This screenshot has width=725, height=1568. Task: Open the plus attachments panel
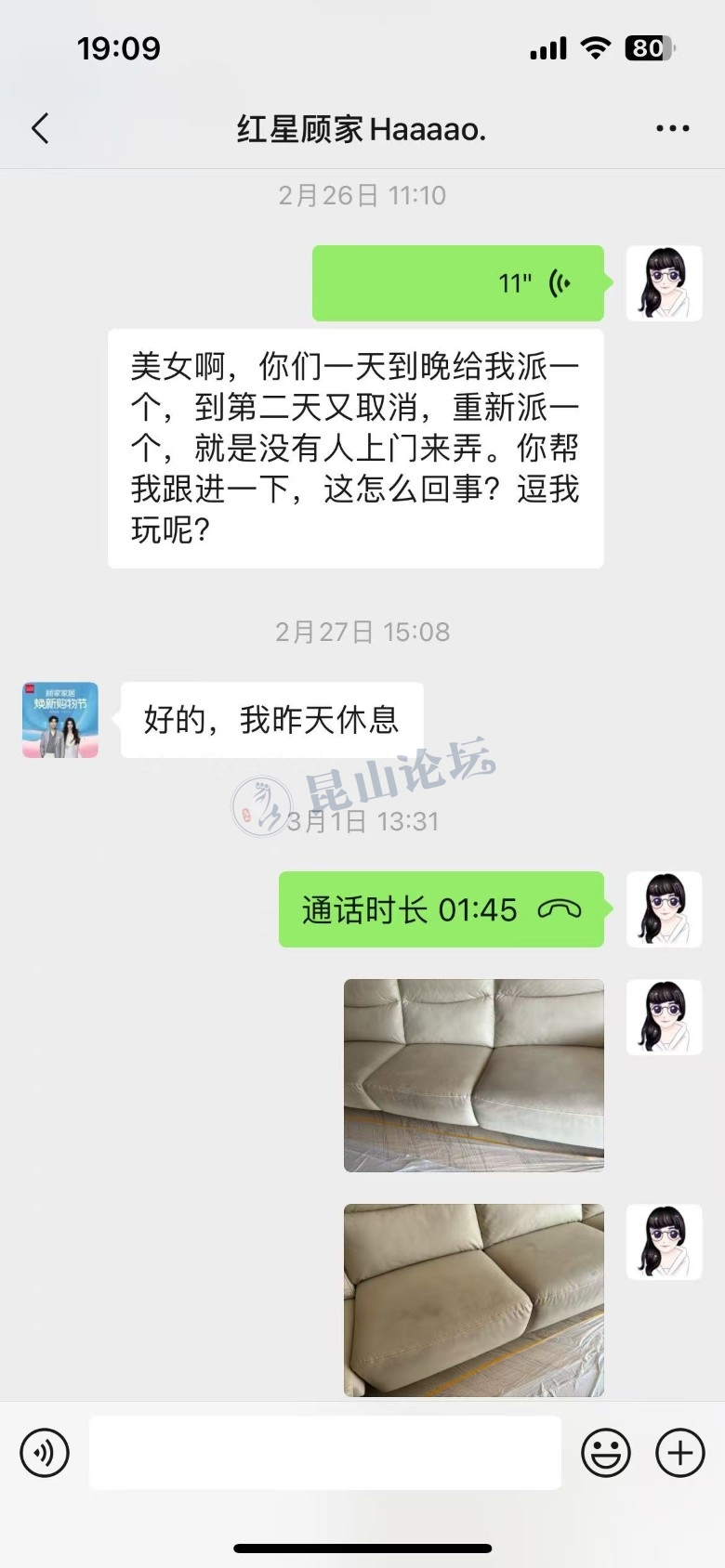click(x=680, y=1452)
